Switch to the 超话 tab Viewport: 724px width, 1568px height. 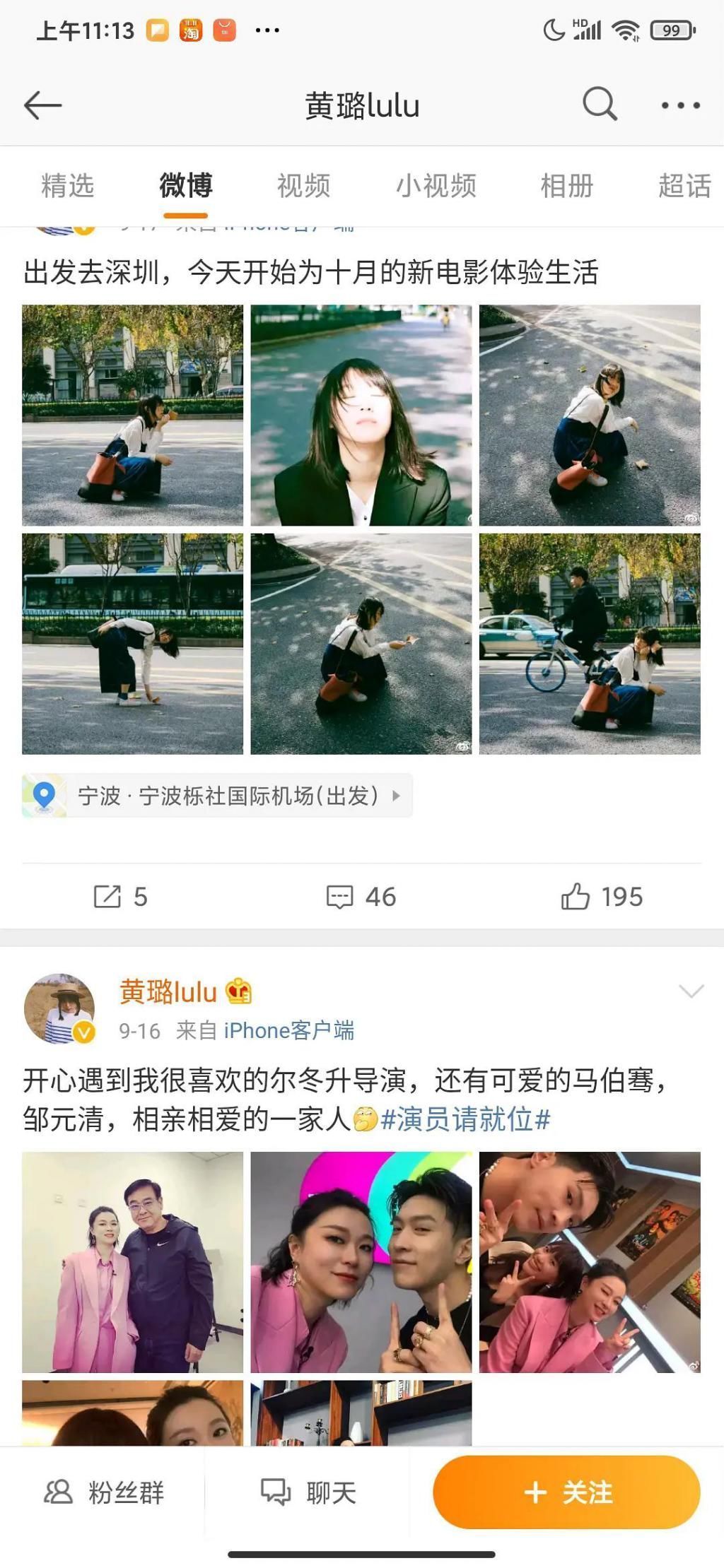tap(682, 185)
